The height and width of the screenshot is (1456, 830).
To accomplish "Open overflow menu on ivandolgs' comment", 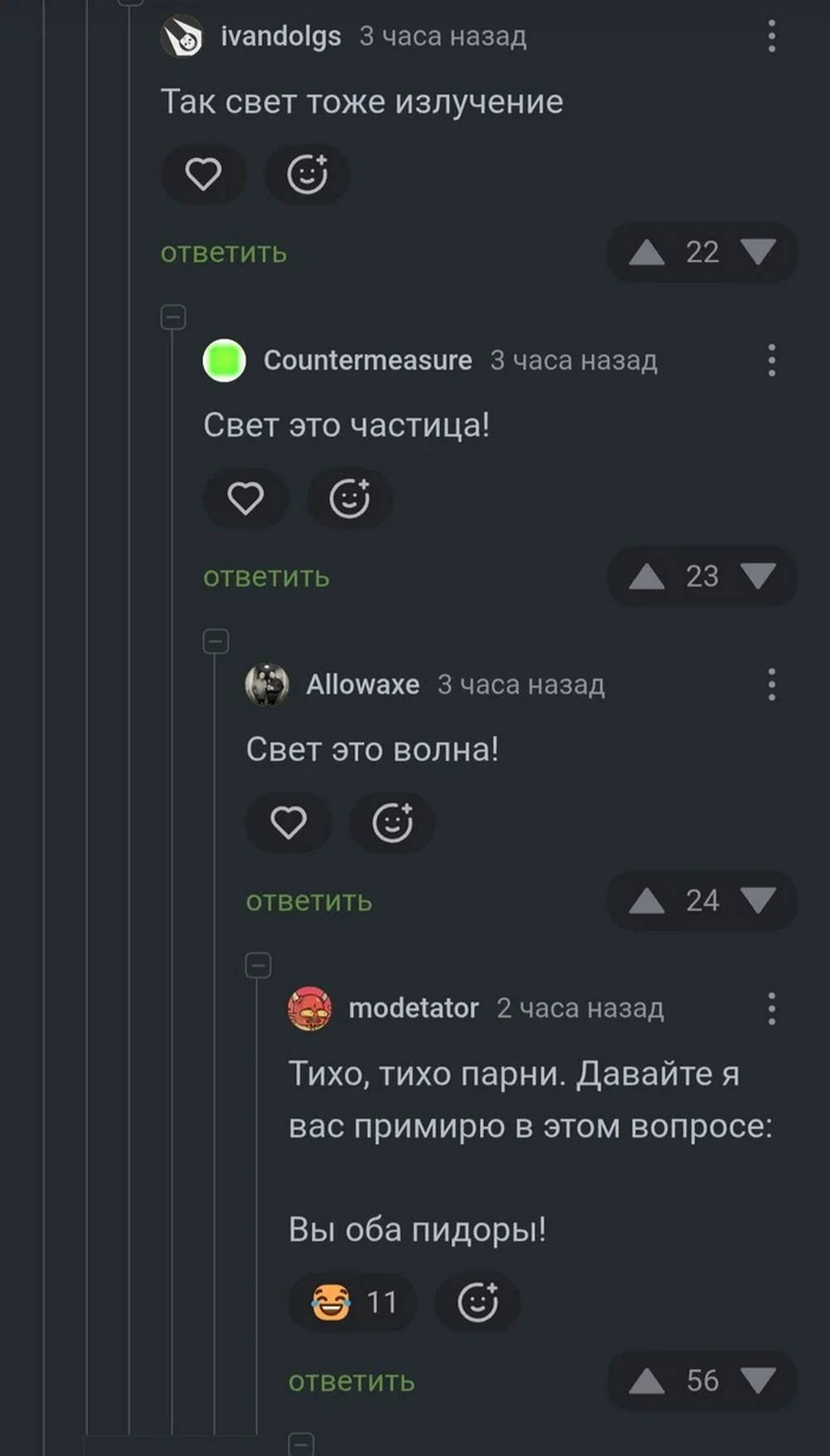I will 771,36.
